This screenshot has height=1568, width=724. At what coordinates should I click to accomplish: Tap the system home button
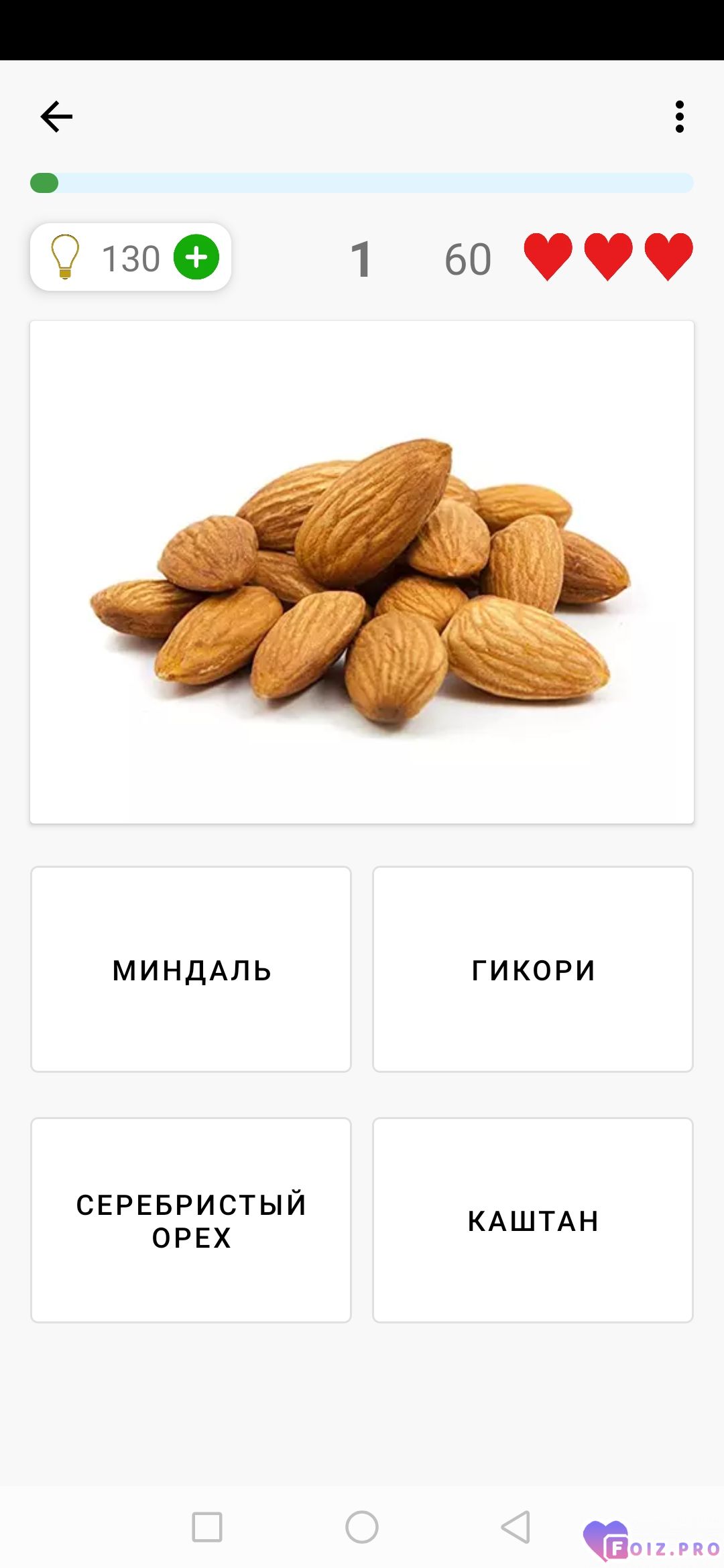pos(362,1527)
